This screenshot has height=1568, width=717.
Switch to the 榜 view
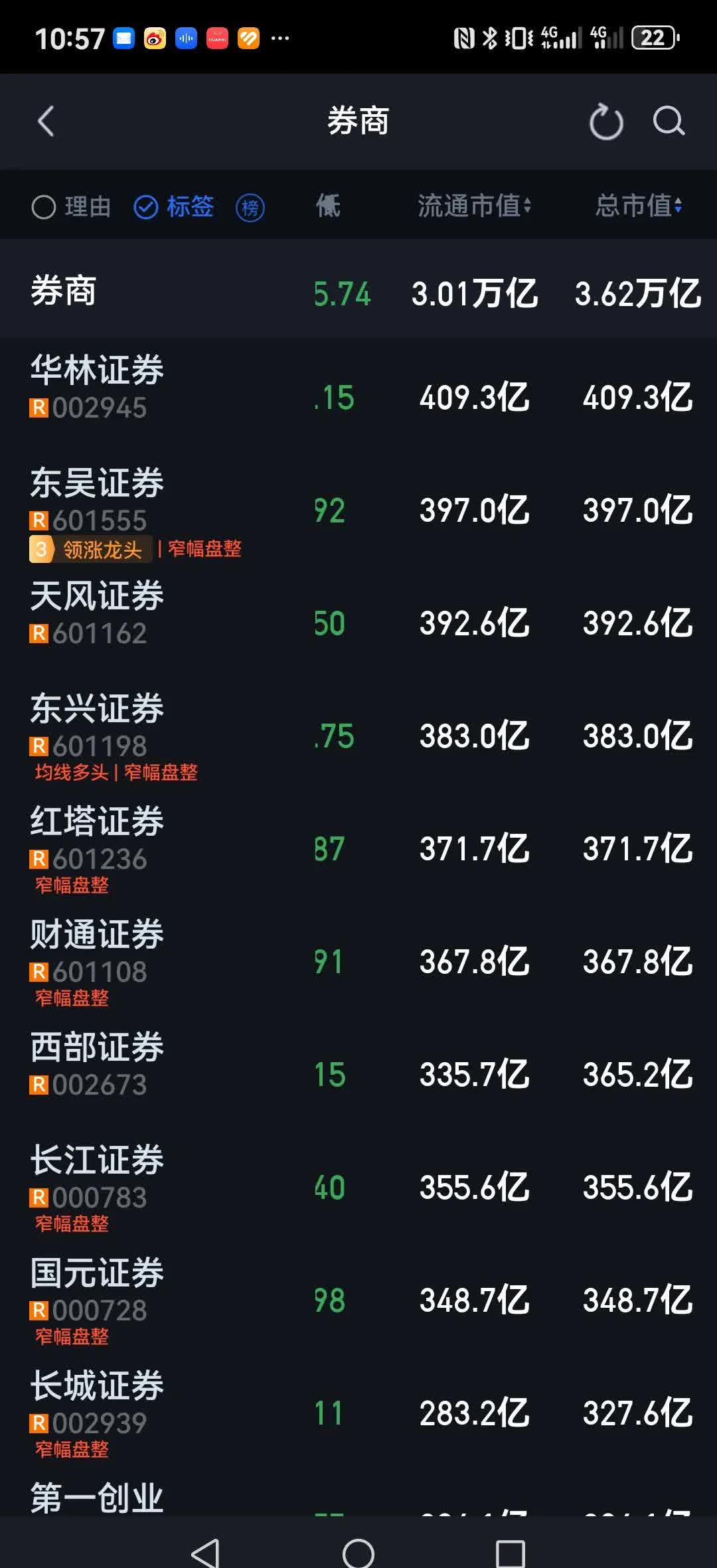250,206
